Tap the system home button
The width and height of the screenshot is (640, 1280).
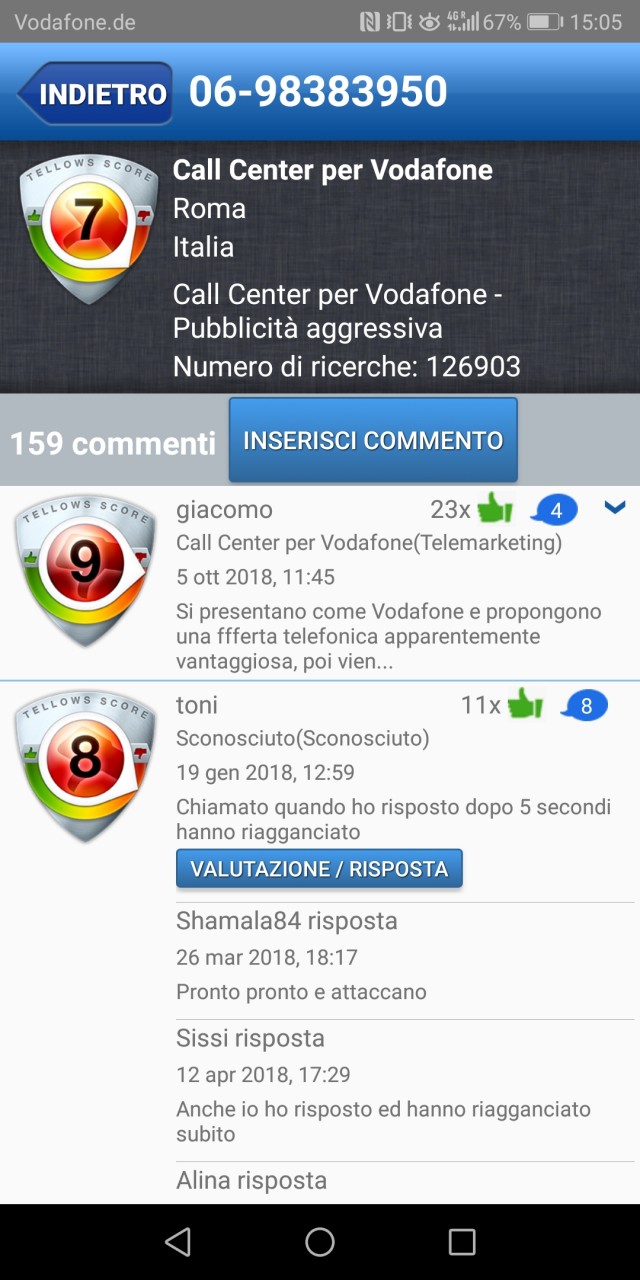point(320,1242)
